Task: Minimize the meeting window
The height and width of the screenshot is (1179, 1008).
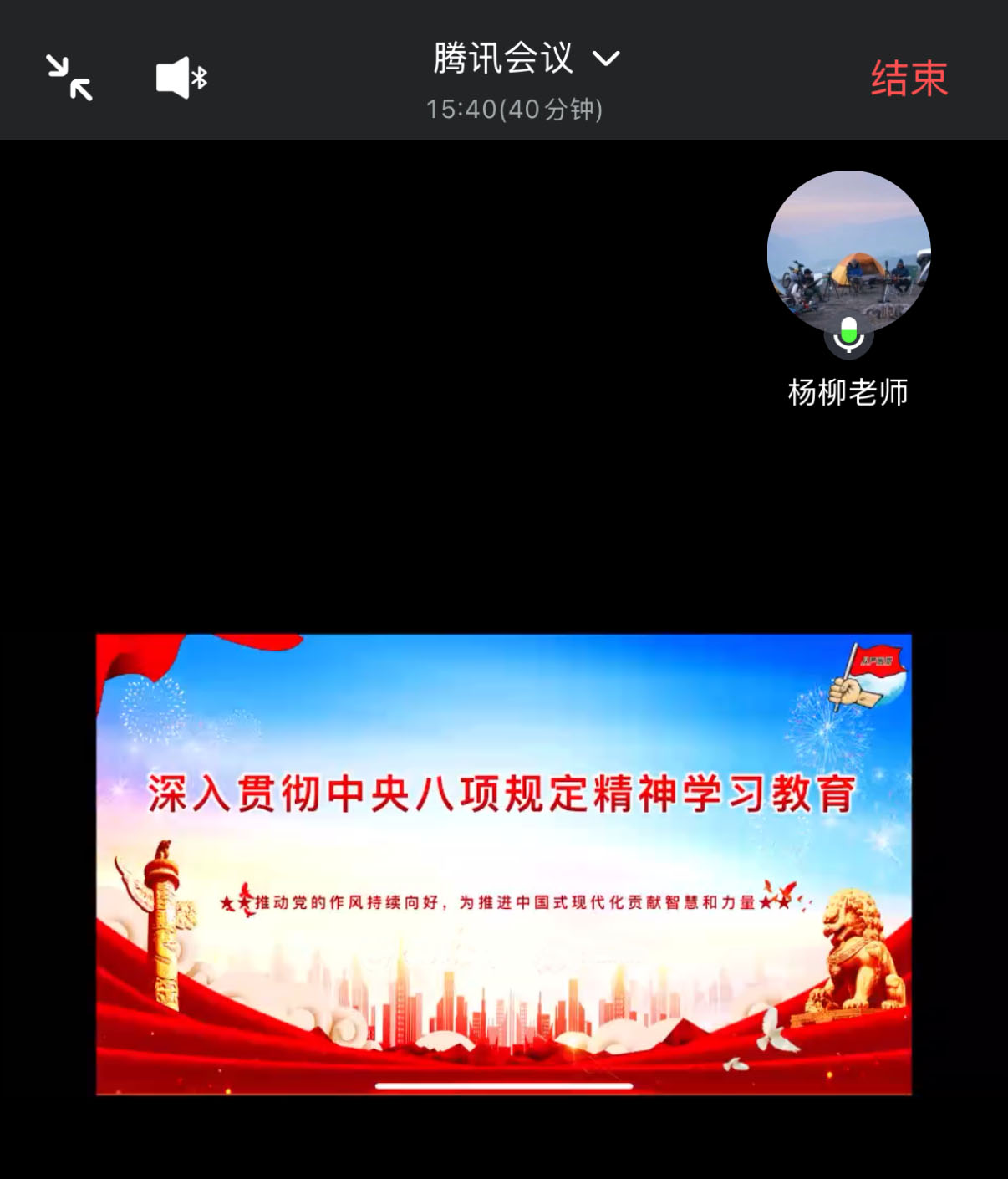Action: (69, 78)
